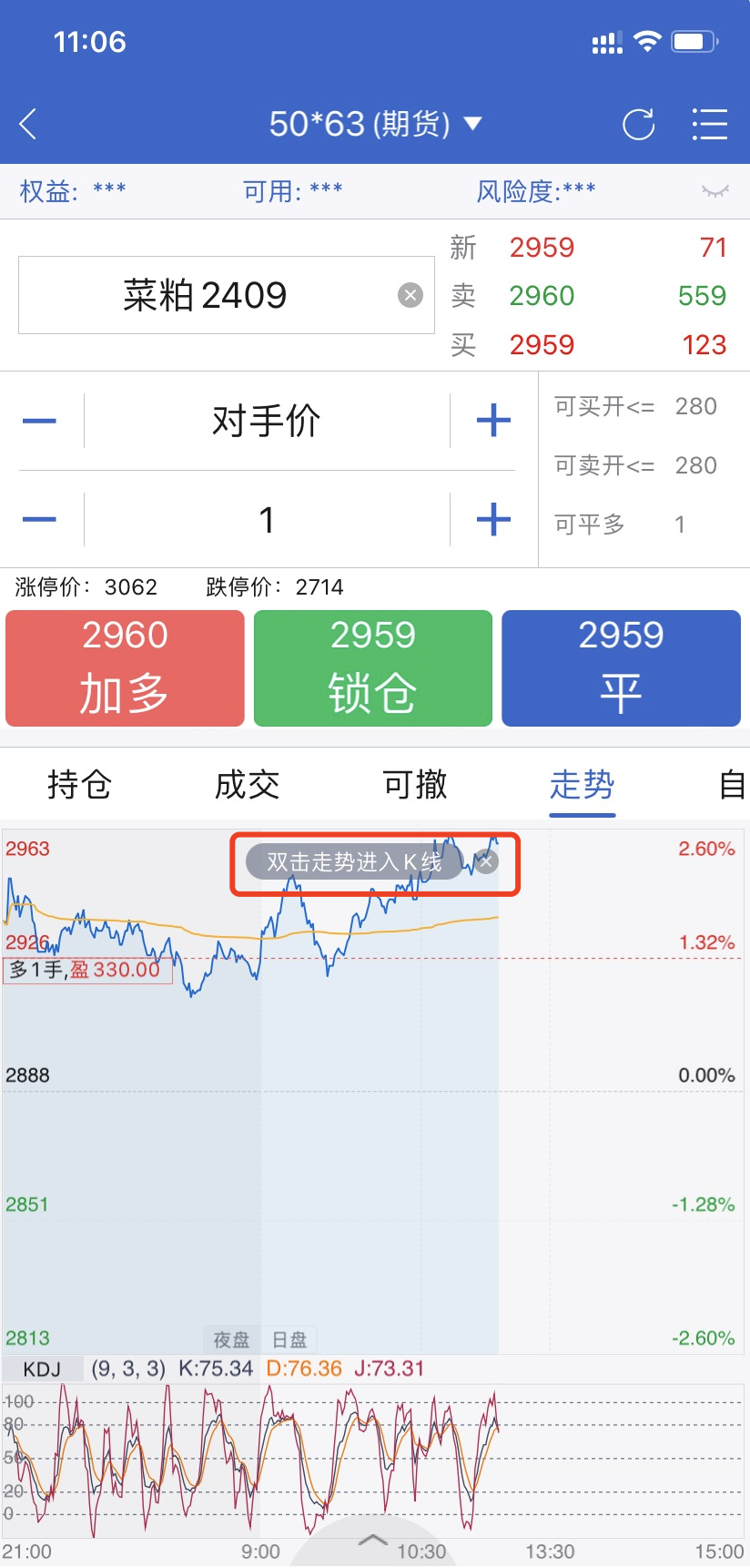
Task: Decrease the 对手价 price
Action: coord(40,421)
